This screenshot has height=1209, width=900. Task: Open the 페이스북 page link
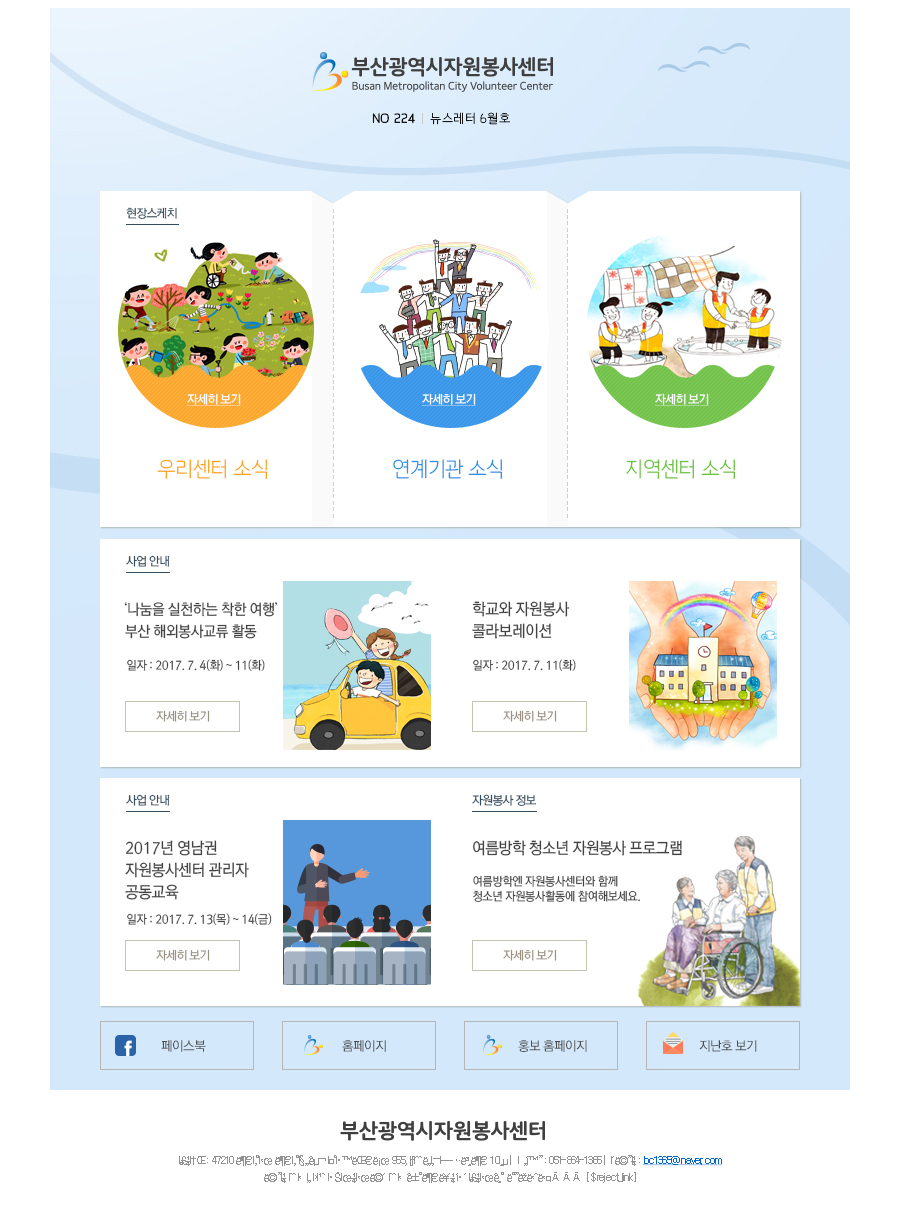point(177,1045)
